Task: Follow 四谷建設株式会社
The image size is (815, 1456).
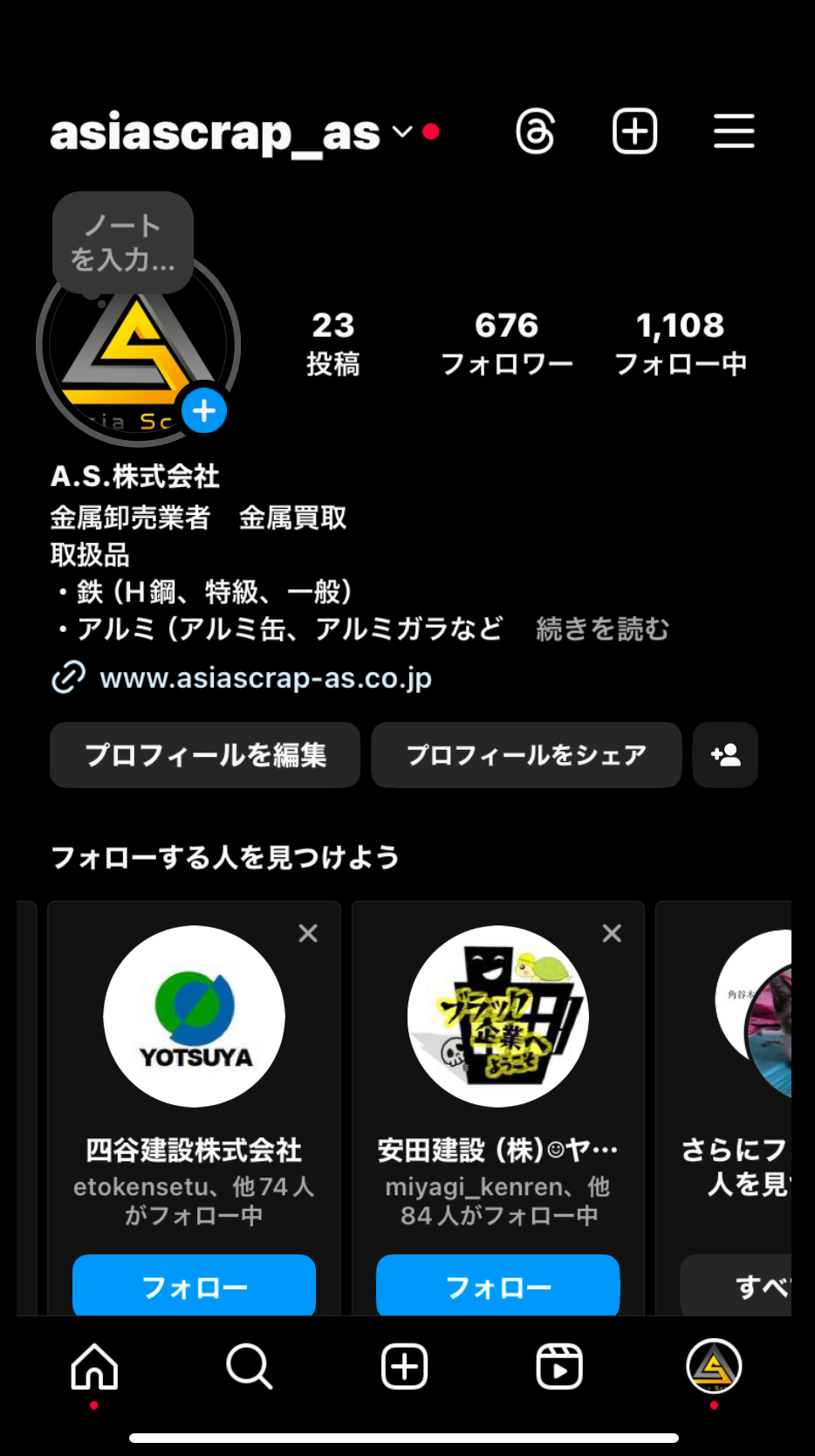Action: [194, 1286]
